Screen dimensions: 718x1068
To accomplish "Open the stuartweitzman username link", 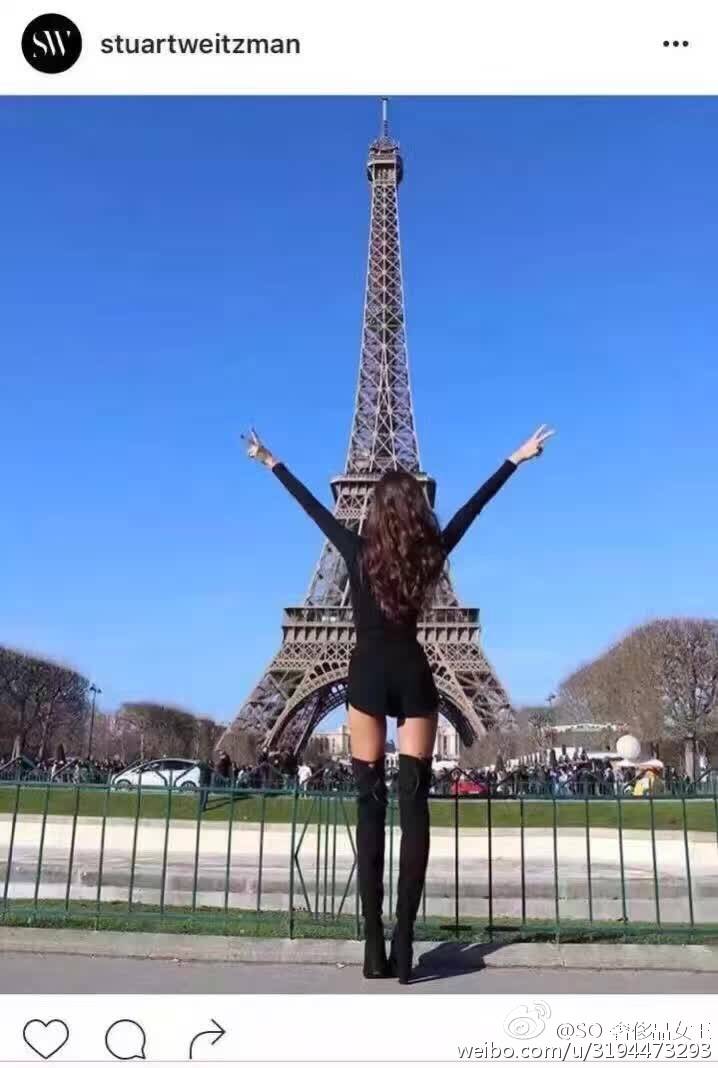I will (x=200, y=44).
